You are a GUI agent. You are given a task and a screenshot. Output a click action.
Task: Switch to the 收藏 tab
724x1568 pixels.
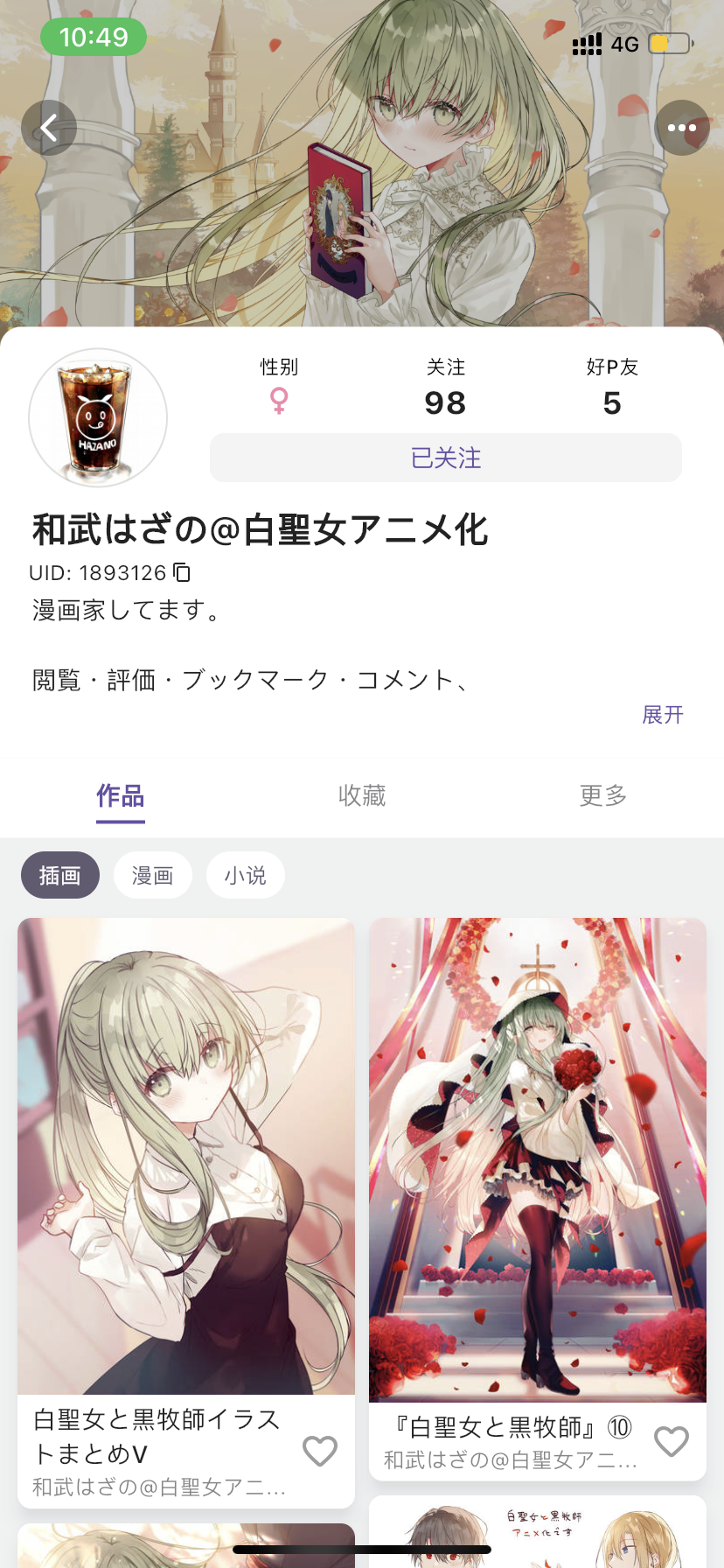coord(362,795)
